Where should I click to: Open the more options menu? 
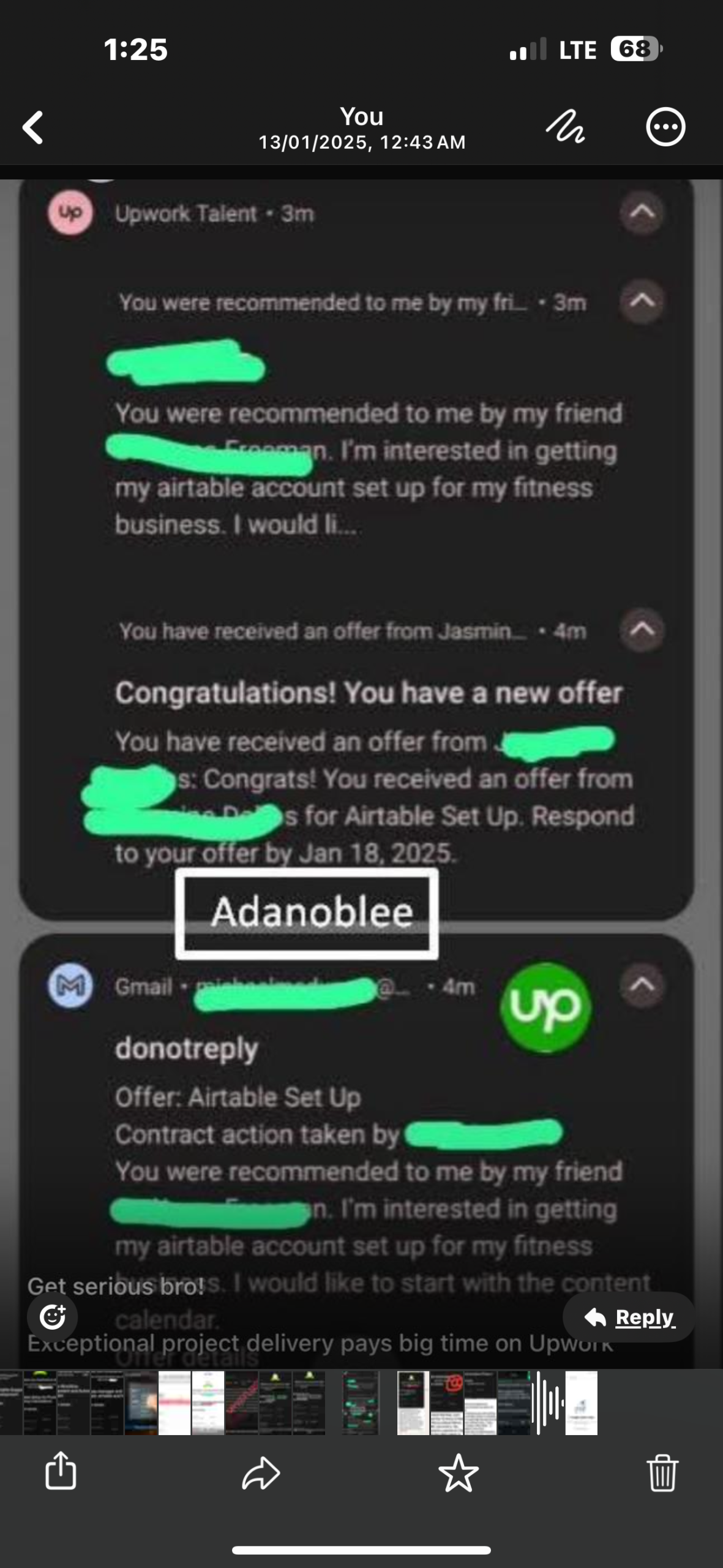[665, 127]
